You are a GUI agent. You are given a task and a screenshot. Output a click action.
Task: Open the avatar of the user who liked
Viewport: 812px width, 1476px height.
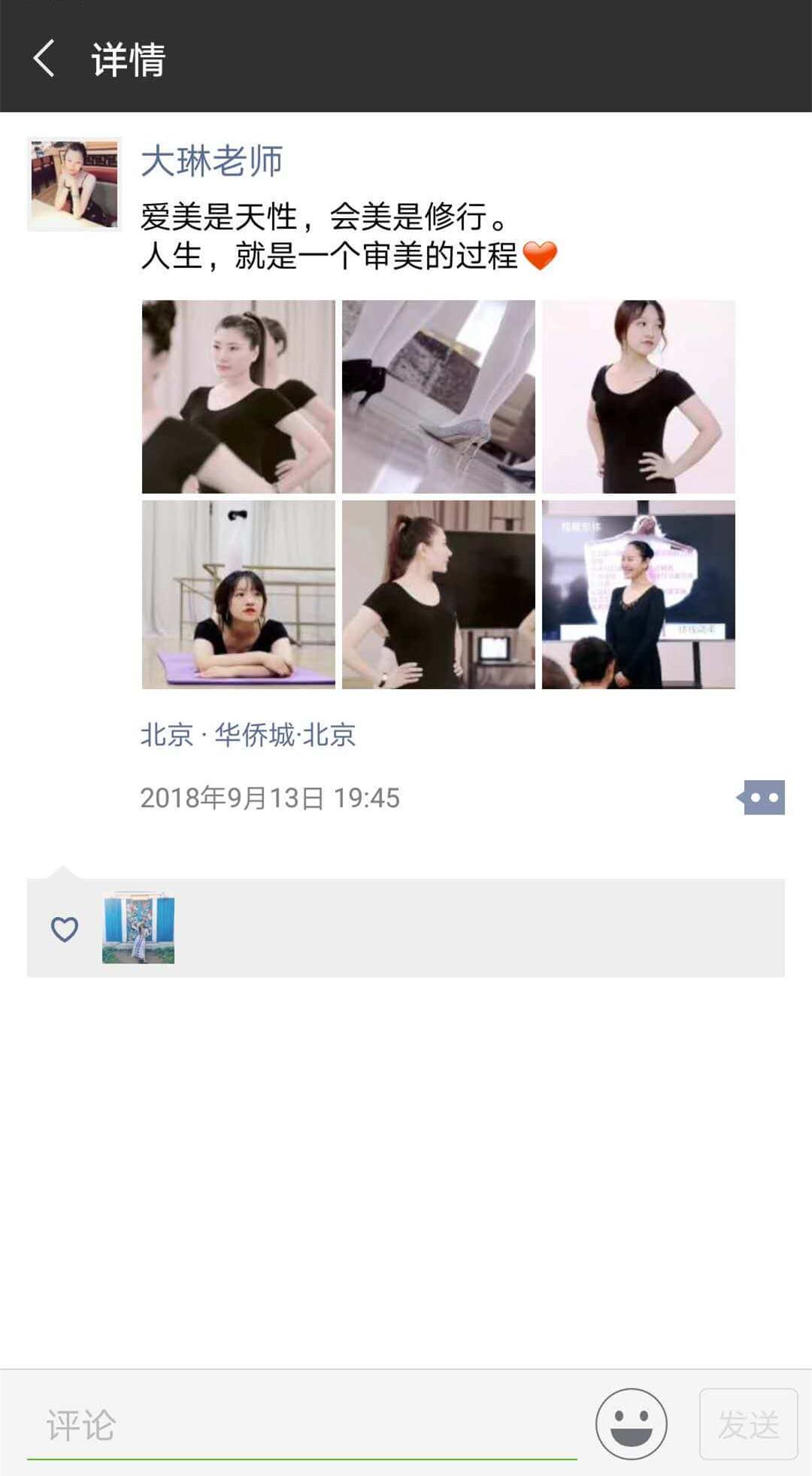(x=138, y=928)
